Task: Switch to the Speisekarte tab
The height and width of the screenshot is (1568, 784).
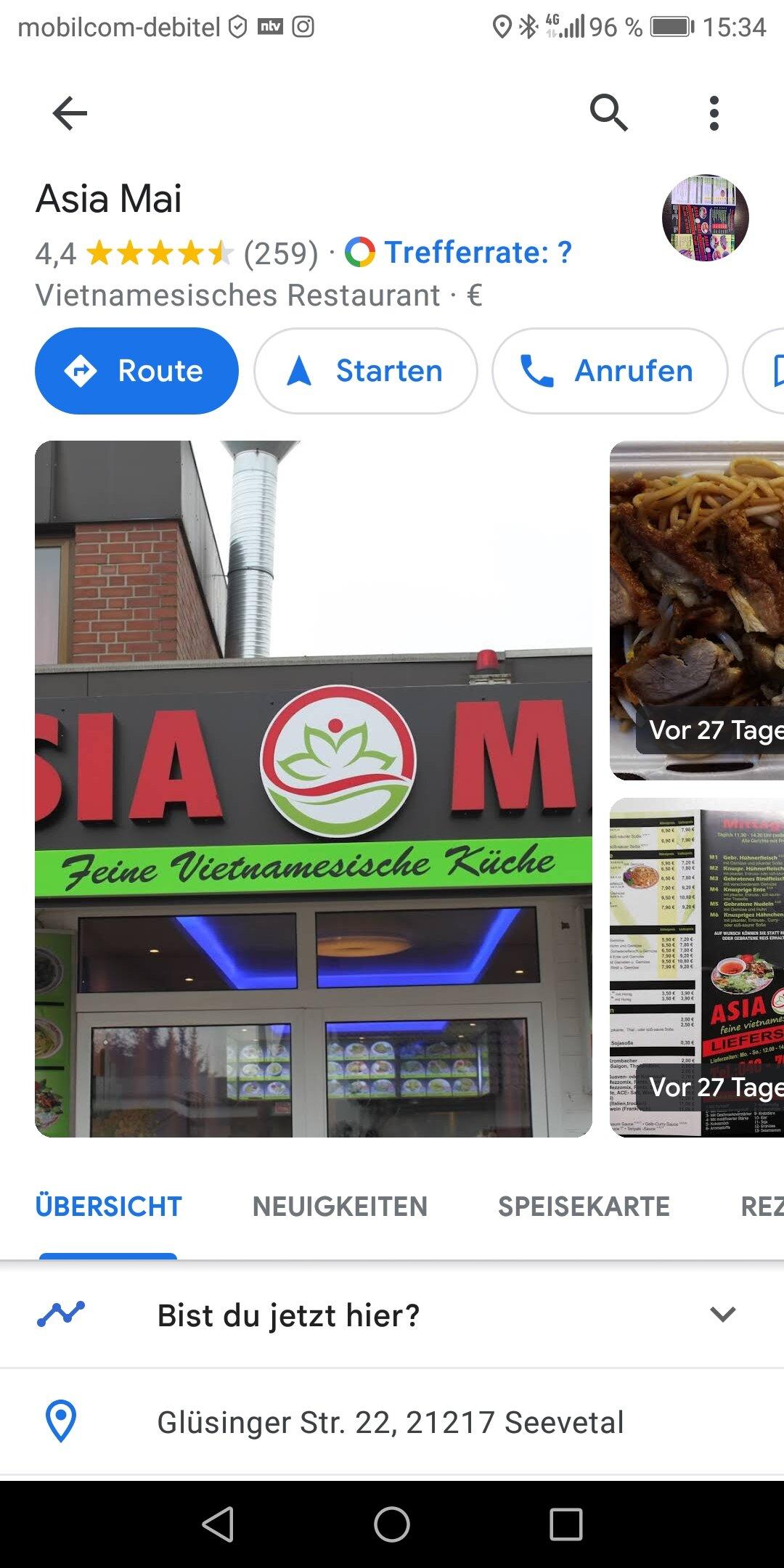Action: click(584, 1206)
